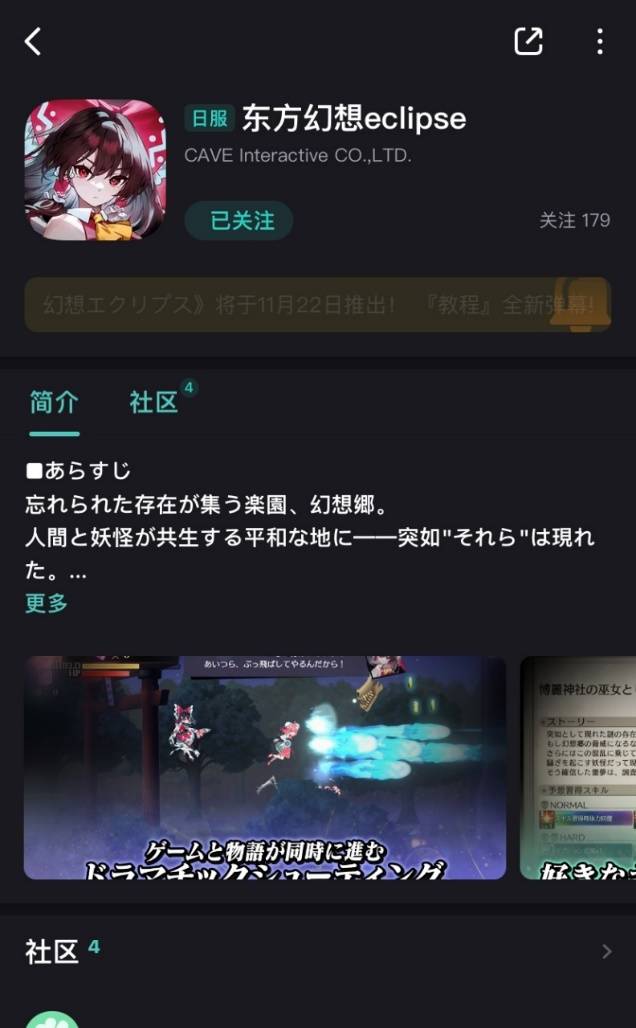Open the three-dot overflow menu
The image size is (636, 1028).
599,41
